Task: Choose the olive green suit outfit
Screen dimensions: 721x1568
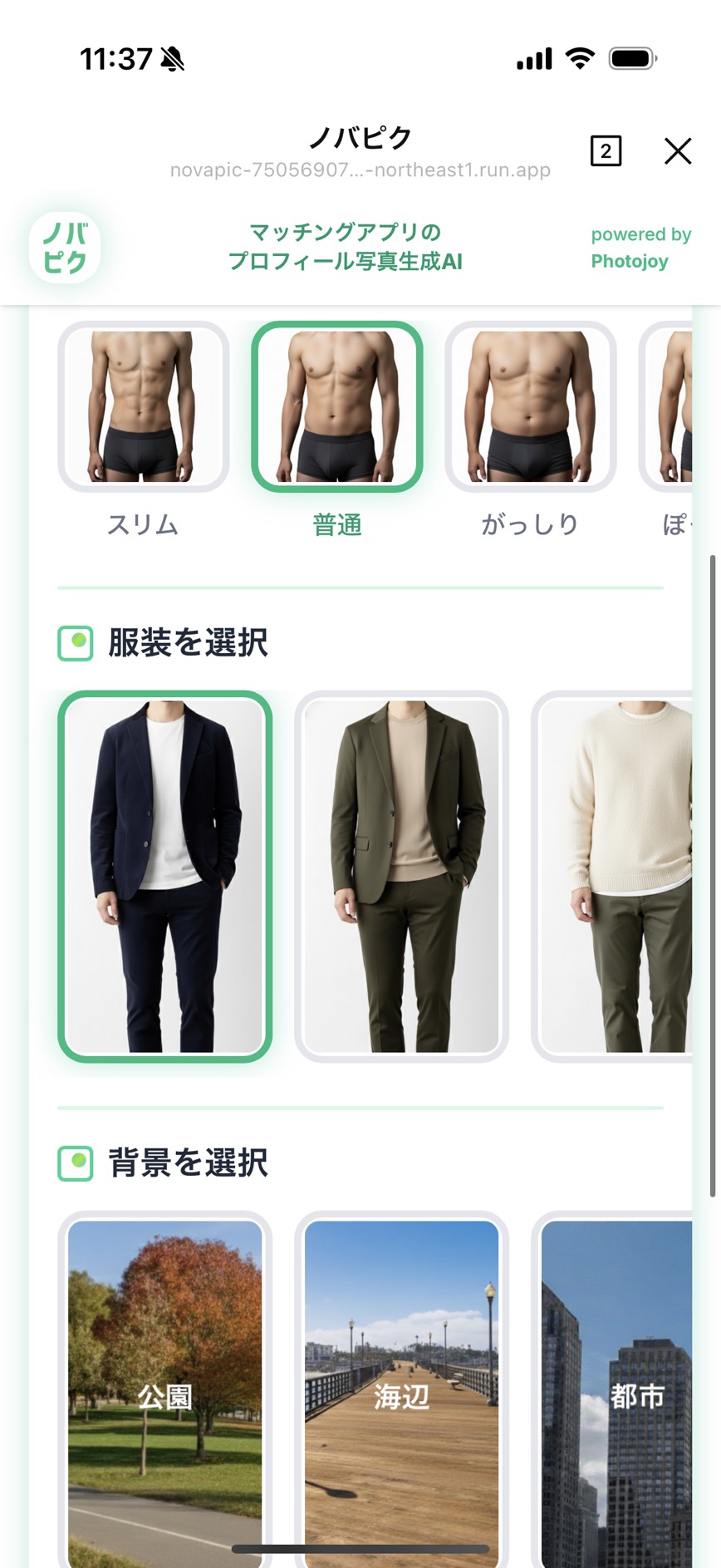Action: 401,876
